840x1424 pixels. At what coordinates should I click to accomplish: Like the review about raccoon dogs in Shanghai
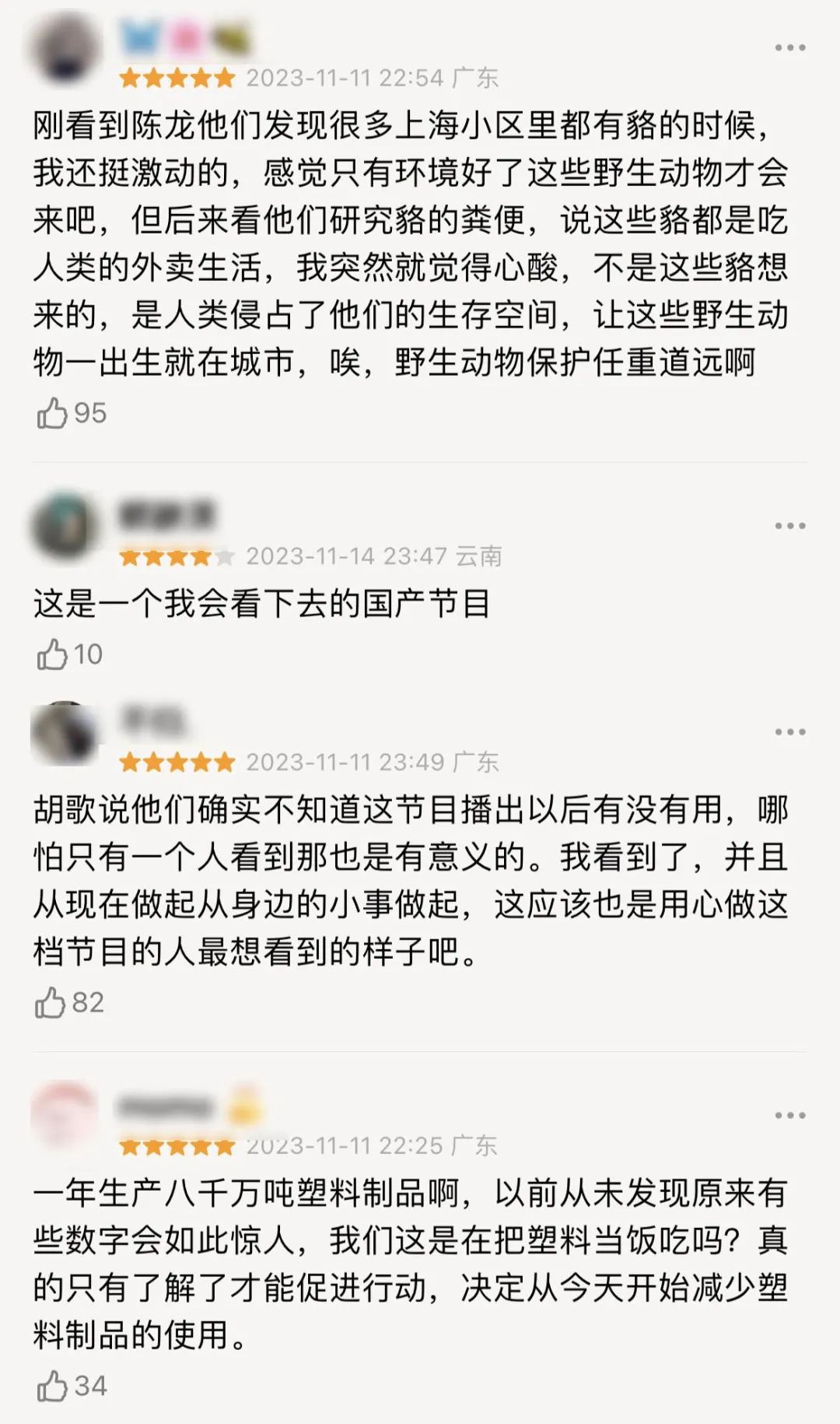pyautogui.click(x=52, y=413)
